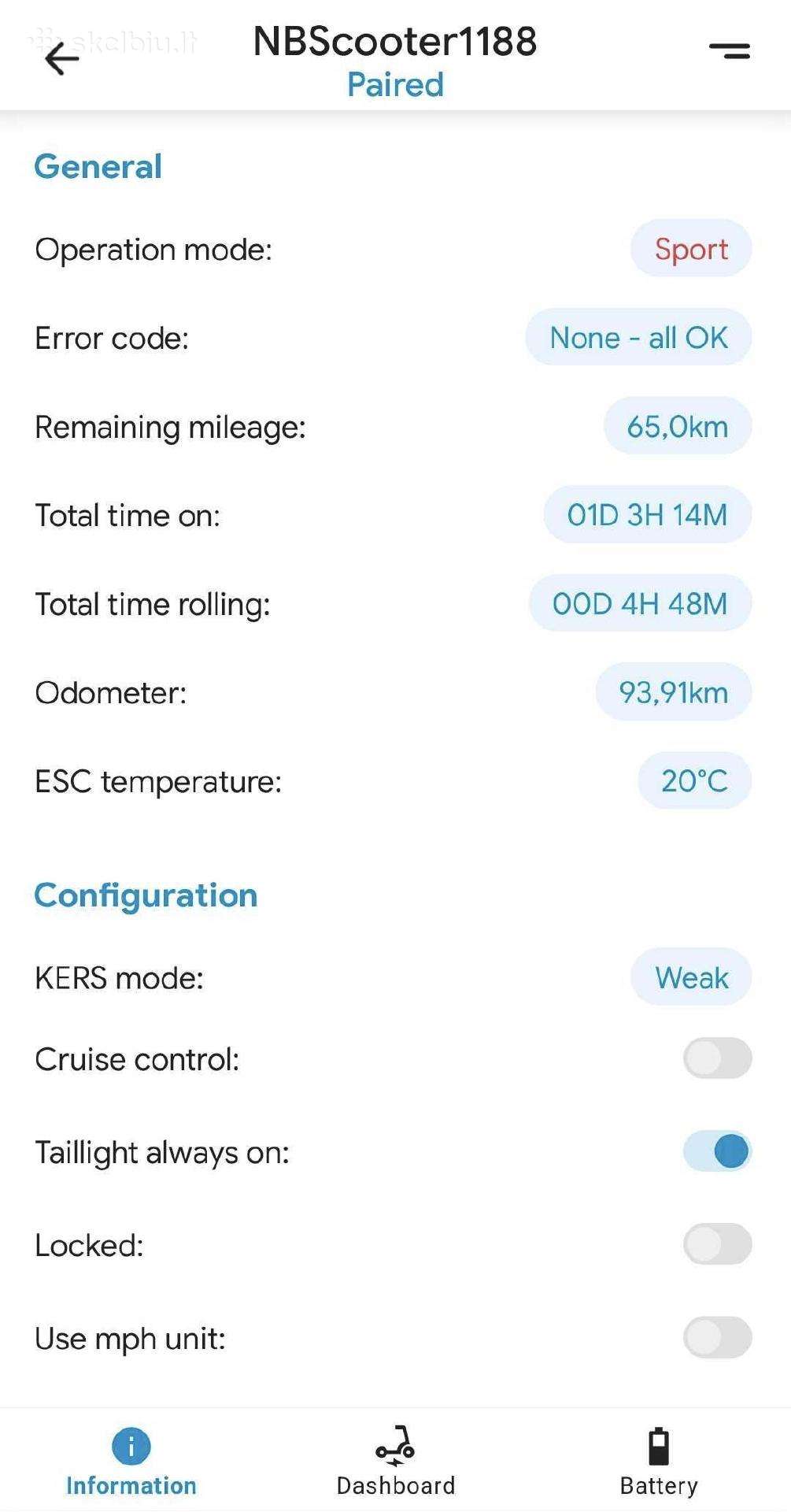Viewport: 791px width, 1512px height.
Task: Change the Sport operation mode chip
Action: click(691, 249)
